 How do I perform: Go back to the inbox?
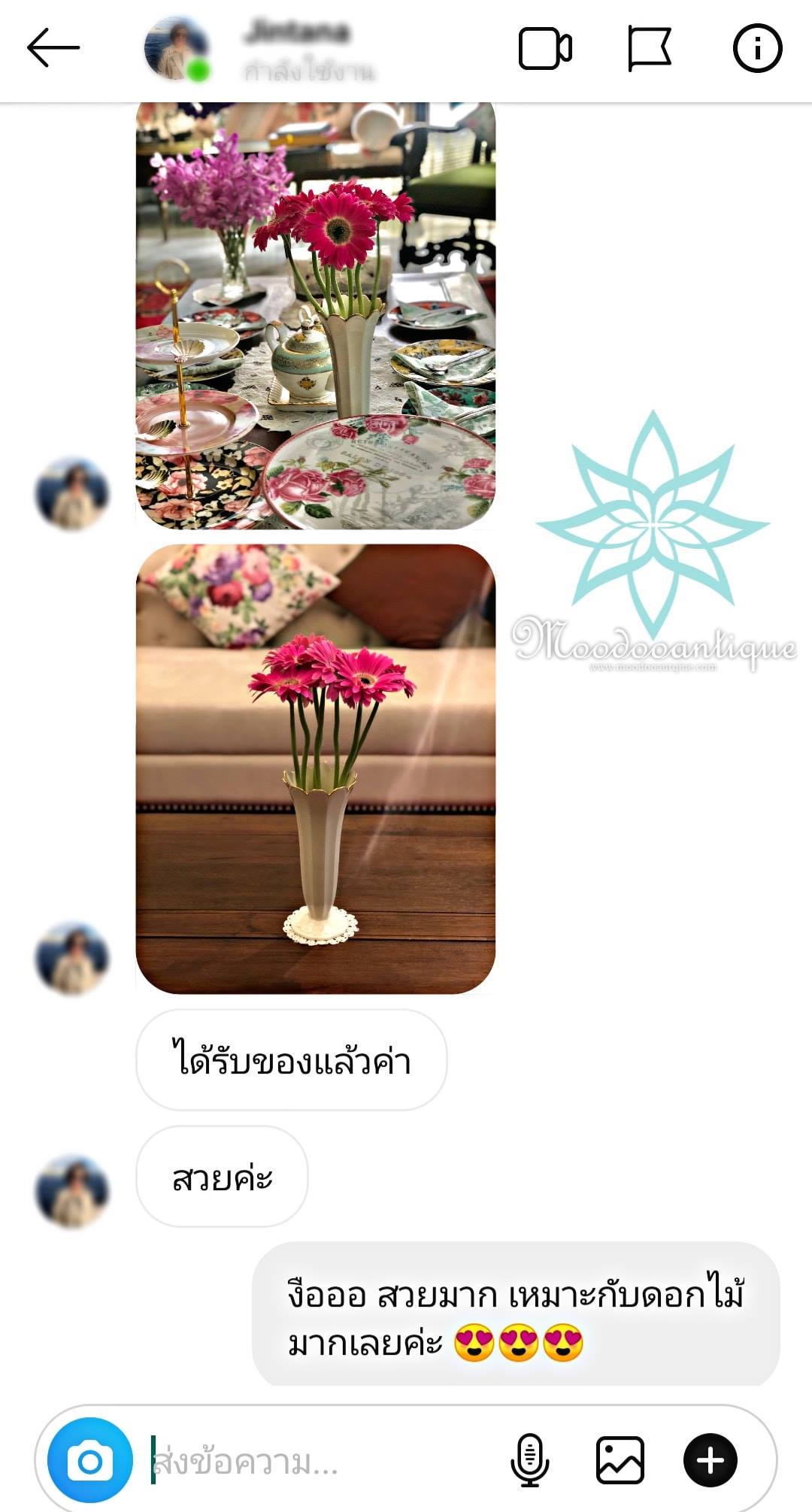(53, 48)
